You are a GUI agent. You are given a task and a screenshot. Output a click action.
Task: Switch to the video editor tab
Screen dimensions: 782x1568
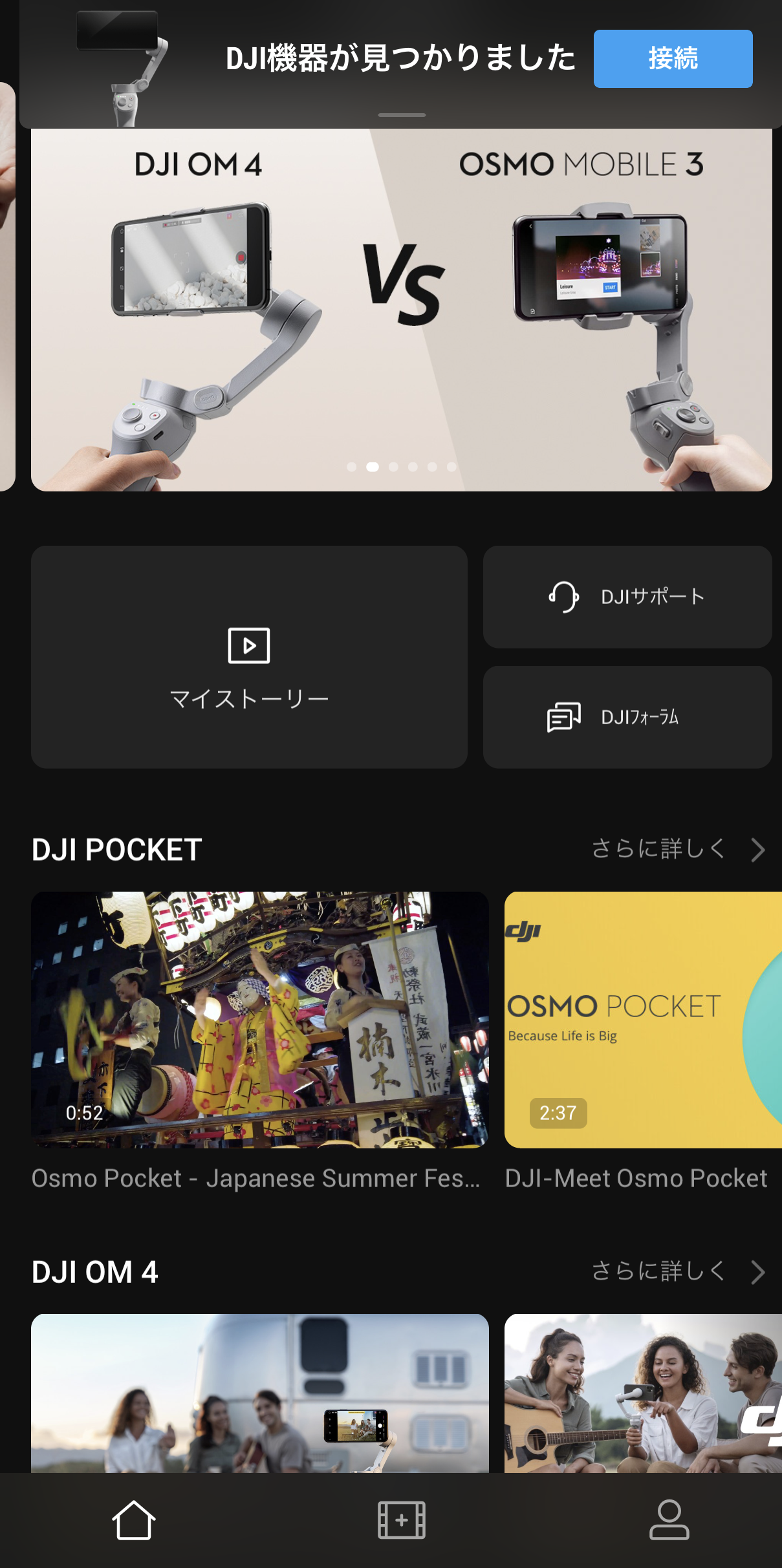tap(401, 1520)
